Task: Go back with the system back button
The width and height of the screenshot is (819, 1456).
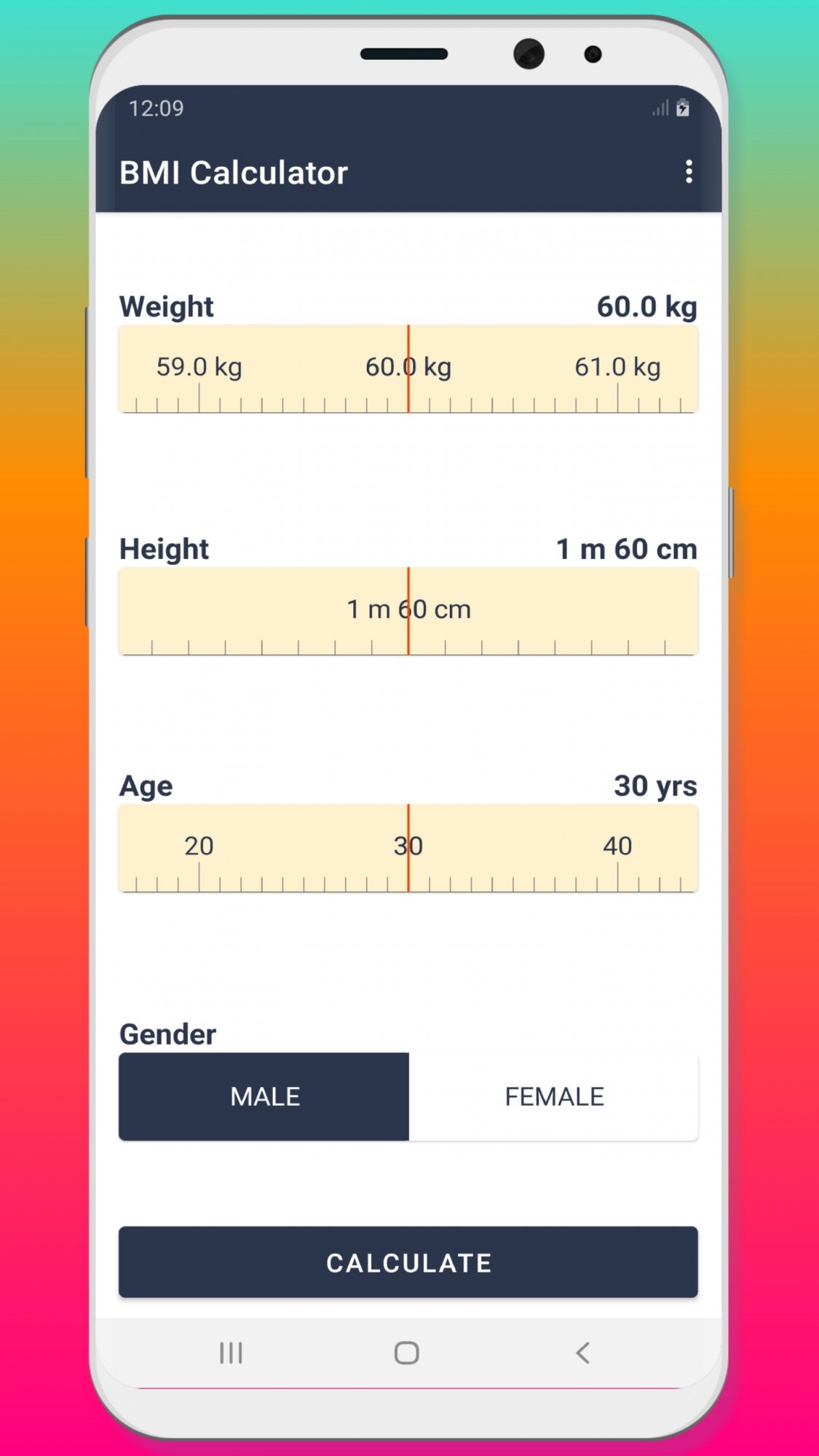Action: tap(582, 1353)
